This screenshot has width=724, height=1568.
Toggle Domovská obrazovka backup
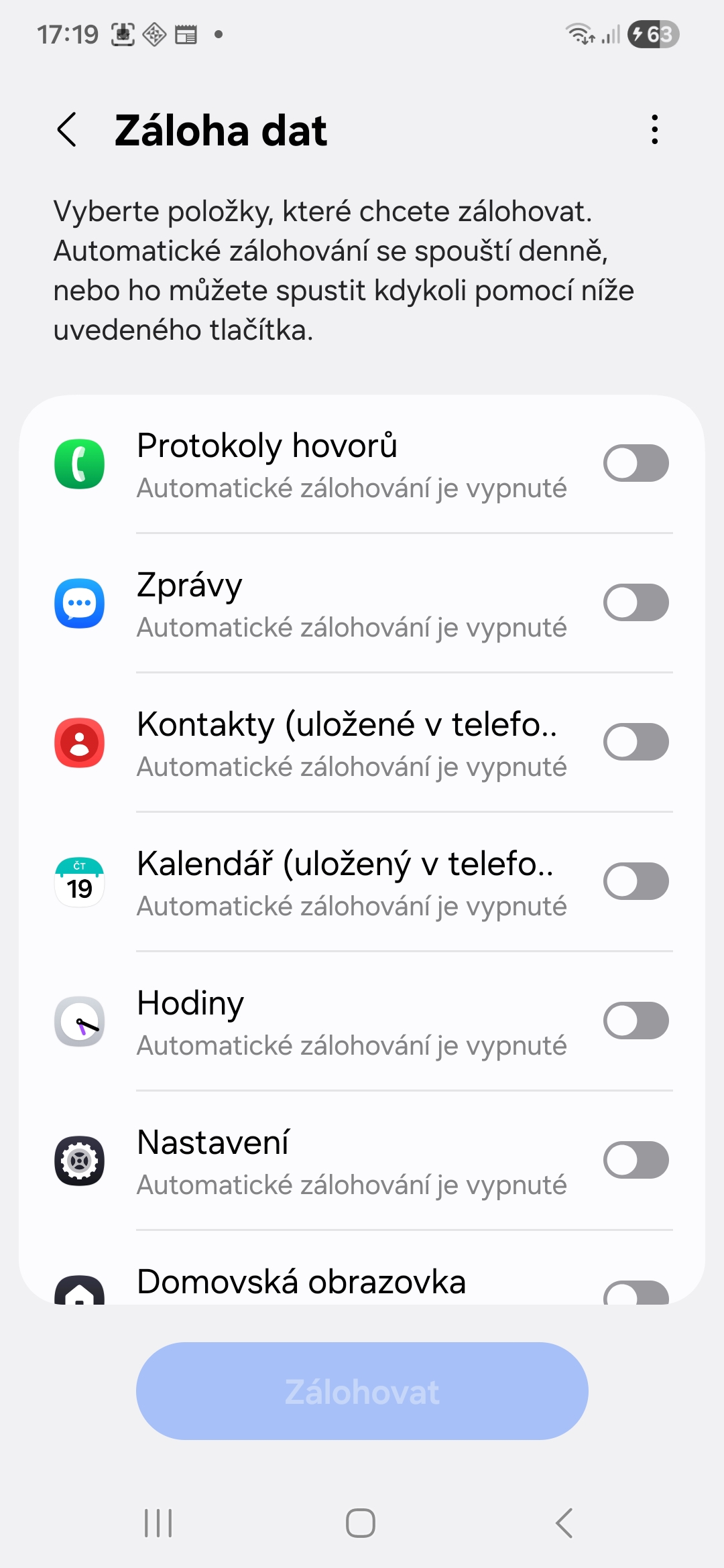[636, 1293]
